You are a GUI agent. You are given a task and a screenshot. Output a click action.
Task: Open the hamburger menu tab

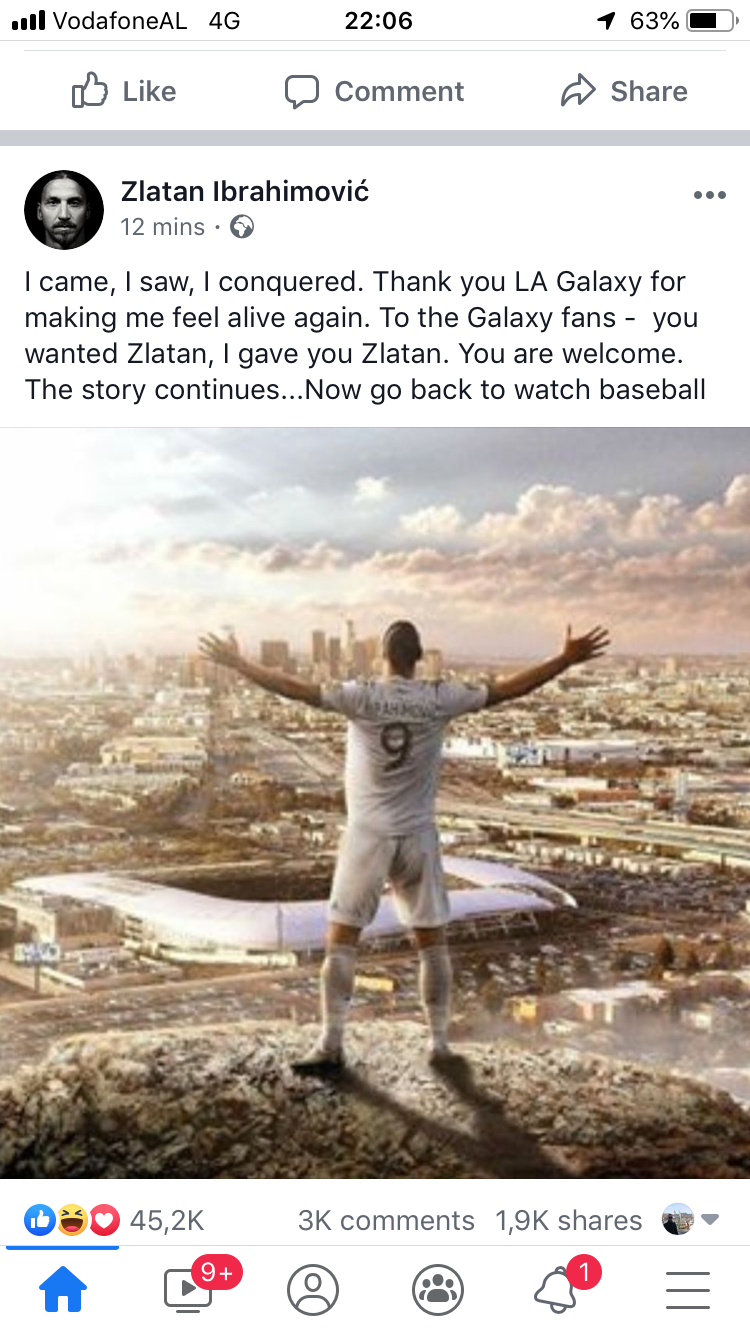[688, 1290]
